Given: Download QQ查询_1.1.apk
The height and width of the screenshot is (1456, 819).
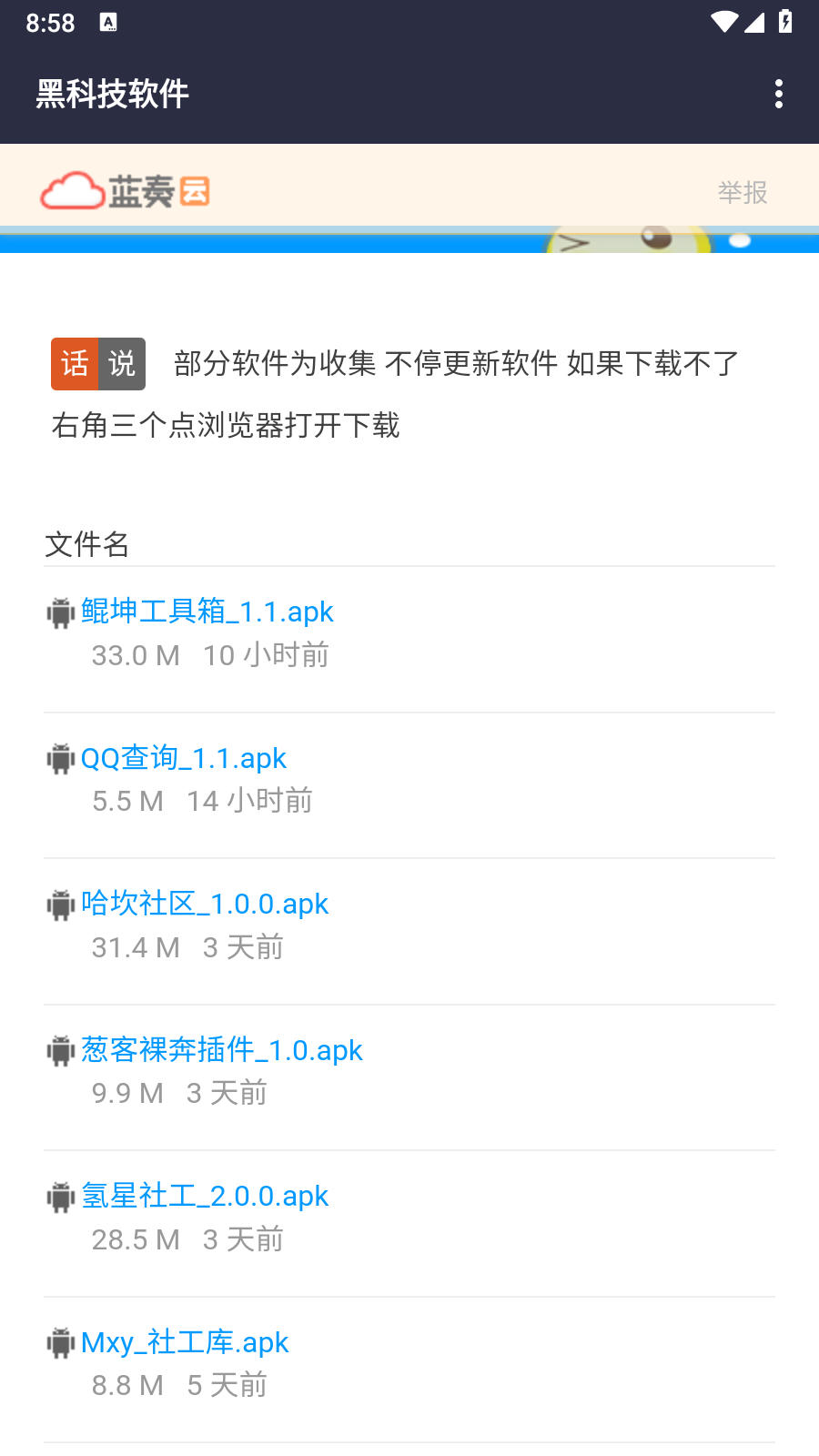Looking at the screenshot, I should [x=183, y=758].
